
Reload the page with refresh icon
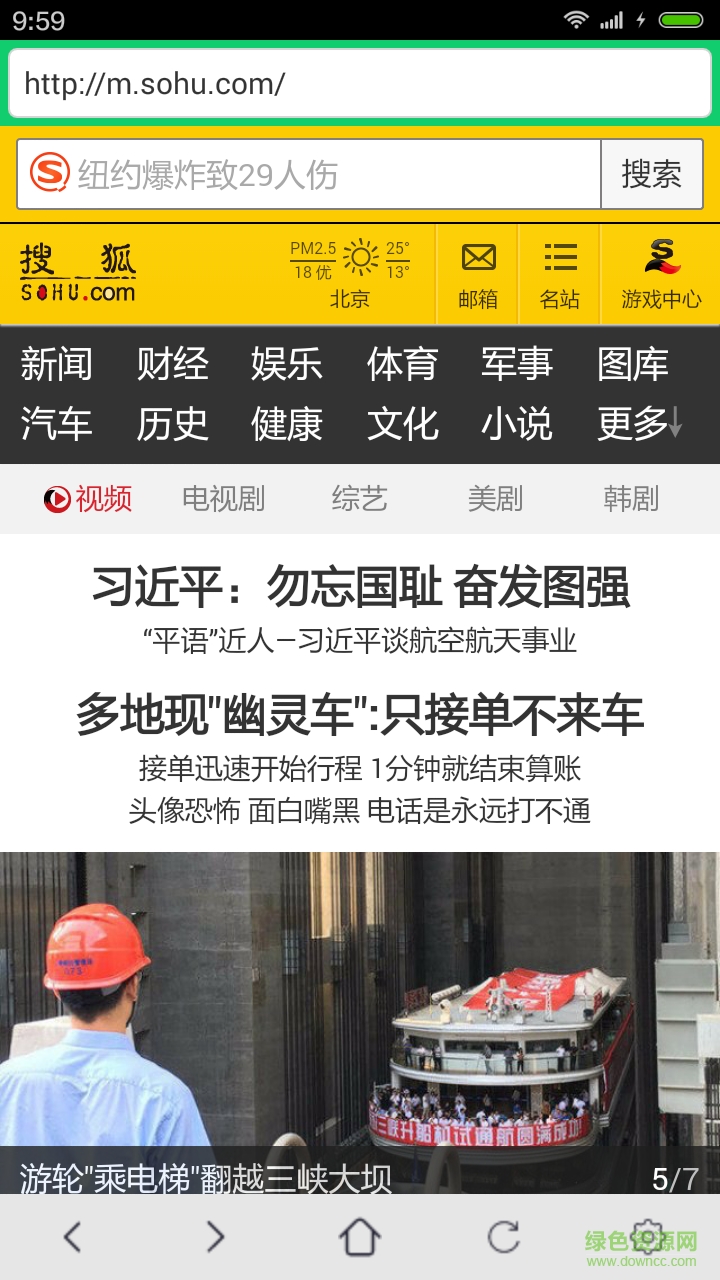[x=503, y=1237]
